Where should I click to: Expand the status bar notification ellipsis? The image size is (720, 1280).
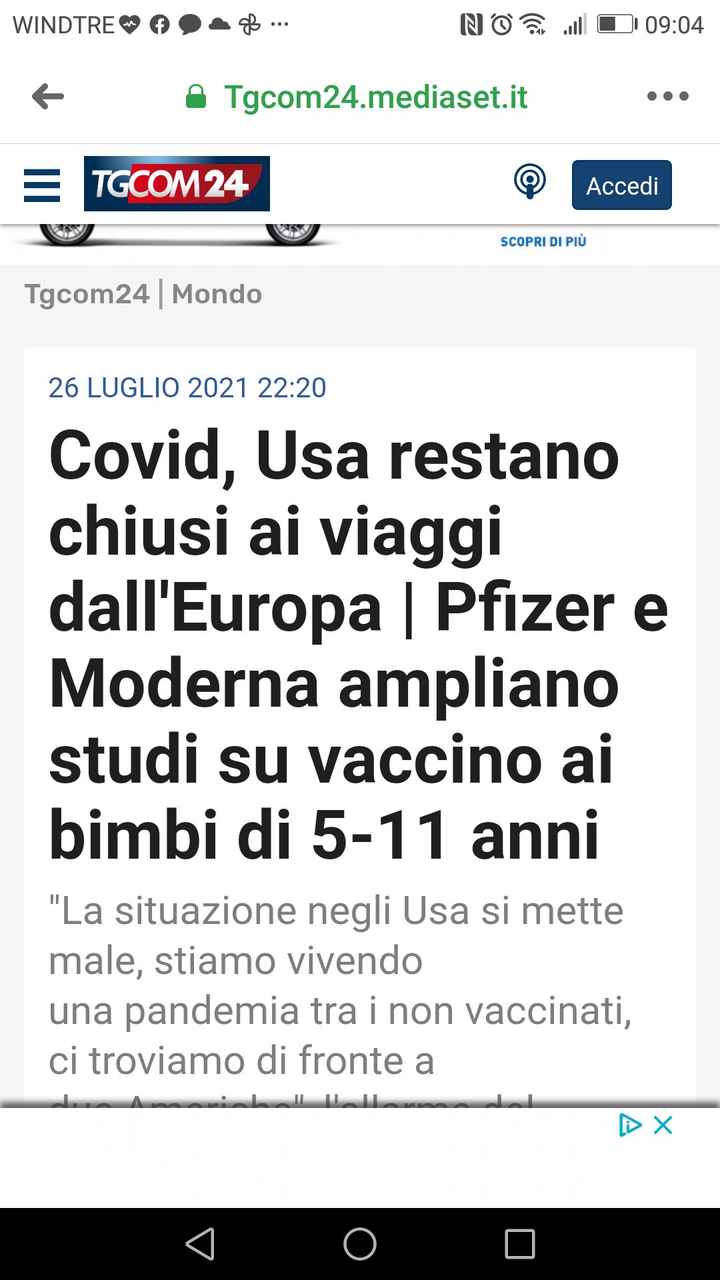click(277, 24)
